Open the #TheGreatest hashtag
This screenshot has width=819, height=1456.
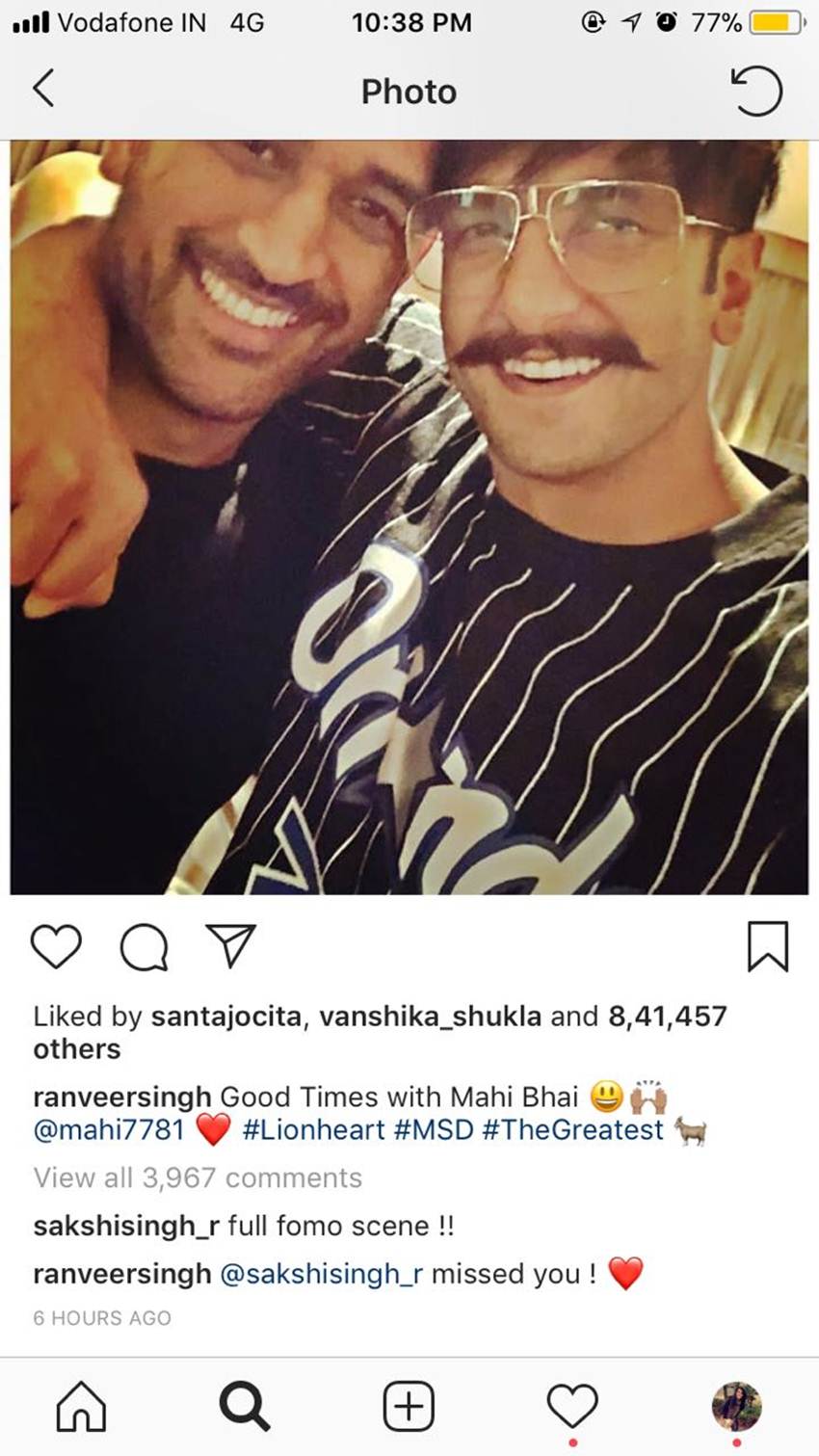(572, 1129)
